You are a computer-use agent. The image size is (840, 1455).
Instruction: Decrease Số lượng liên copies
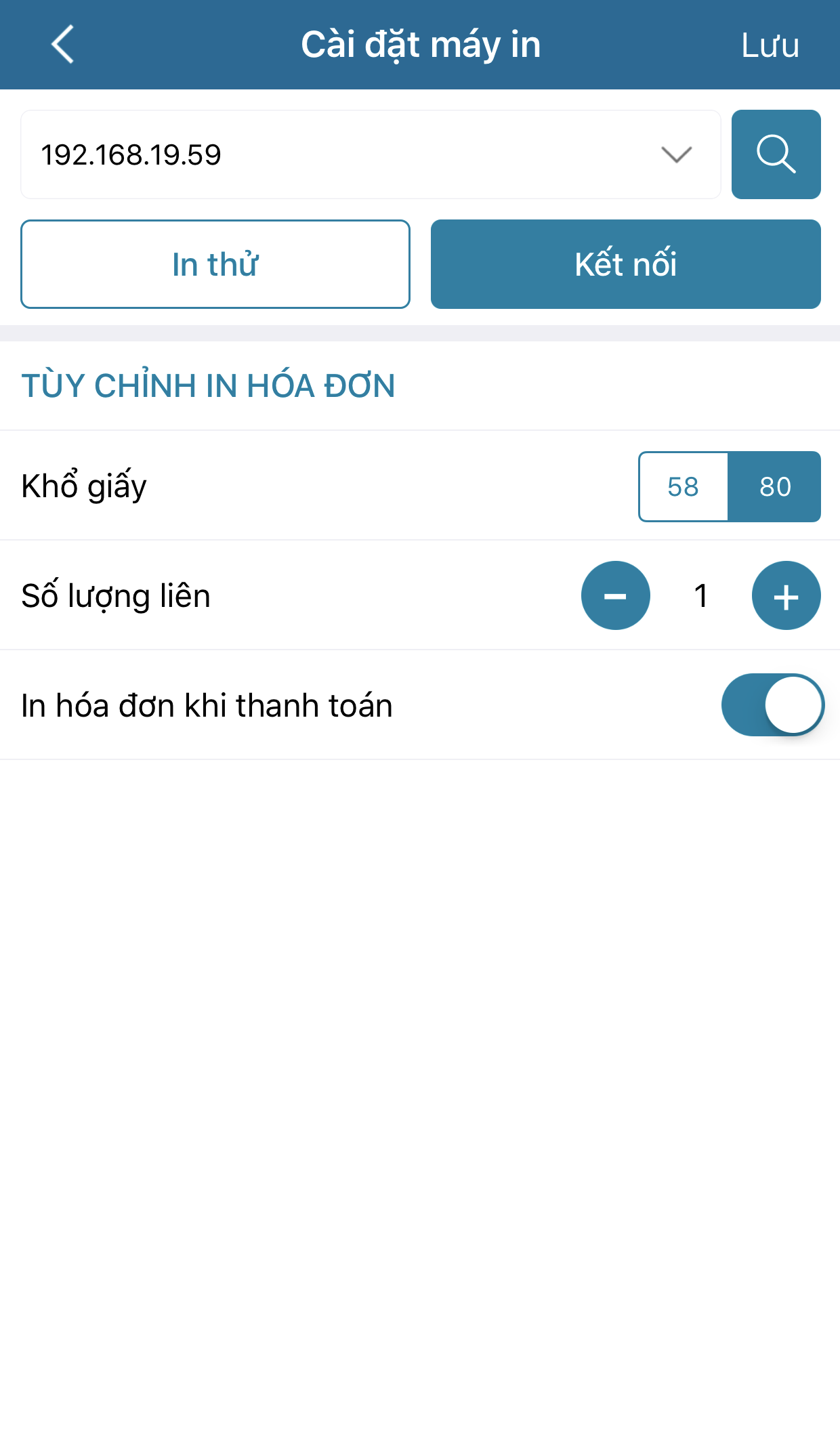coord(615,595)
